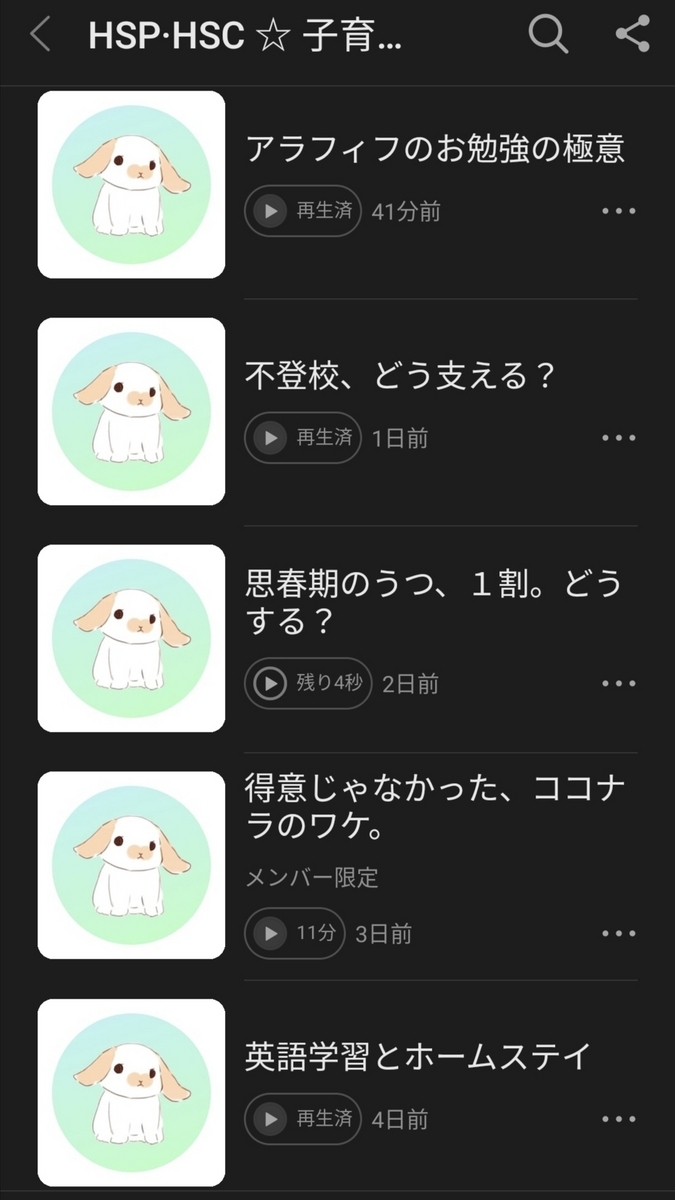This screenshot has height=1200, width=675.
Task: Replay 英語学習とホームステイ with its 再生済 button
Action: pyautogui.click(x=303, y=1118)
